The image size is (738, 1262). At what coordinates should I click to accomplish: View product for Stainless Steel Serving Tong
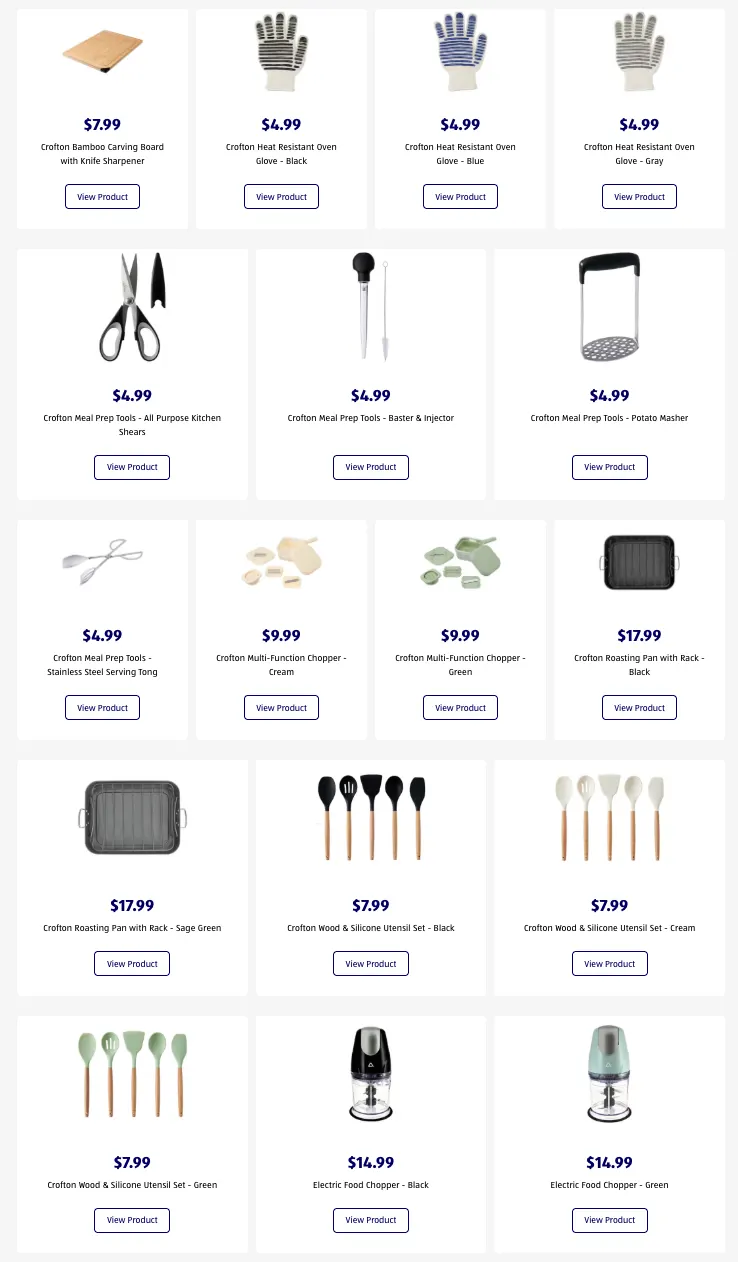[102, 708]
